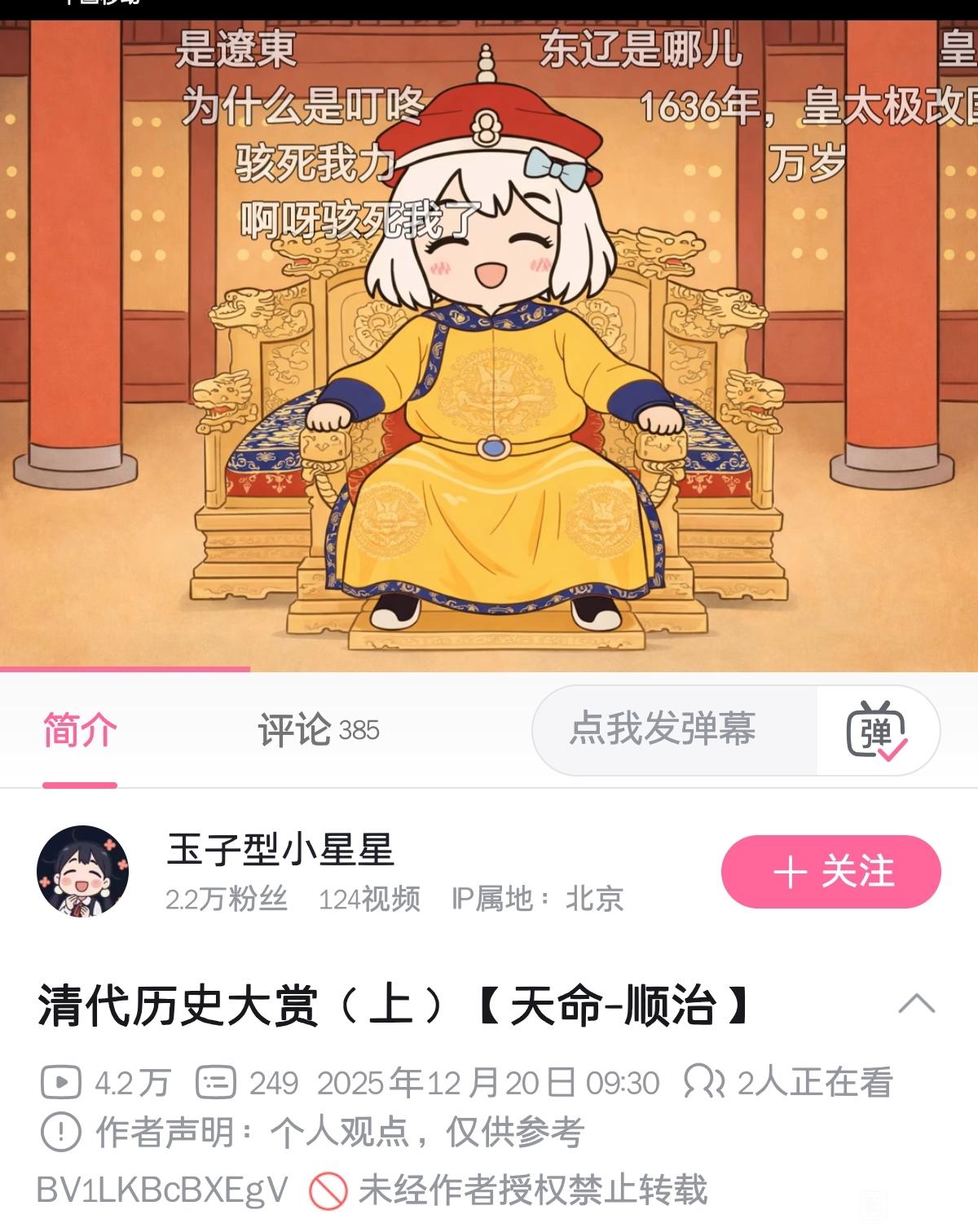Toggle the danmaku display icon
This screenshot has width=978, height=1232.
click(x=877, y=730)
